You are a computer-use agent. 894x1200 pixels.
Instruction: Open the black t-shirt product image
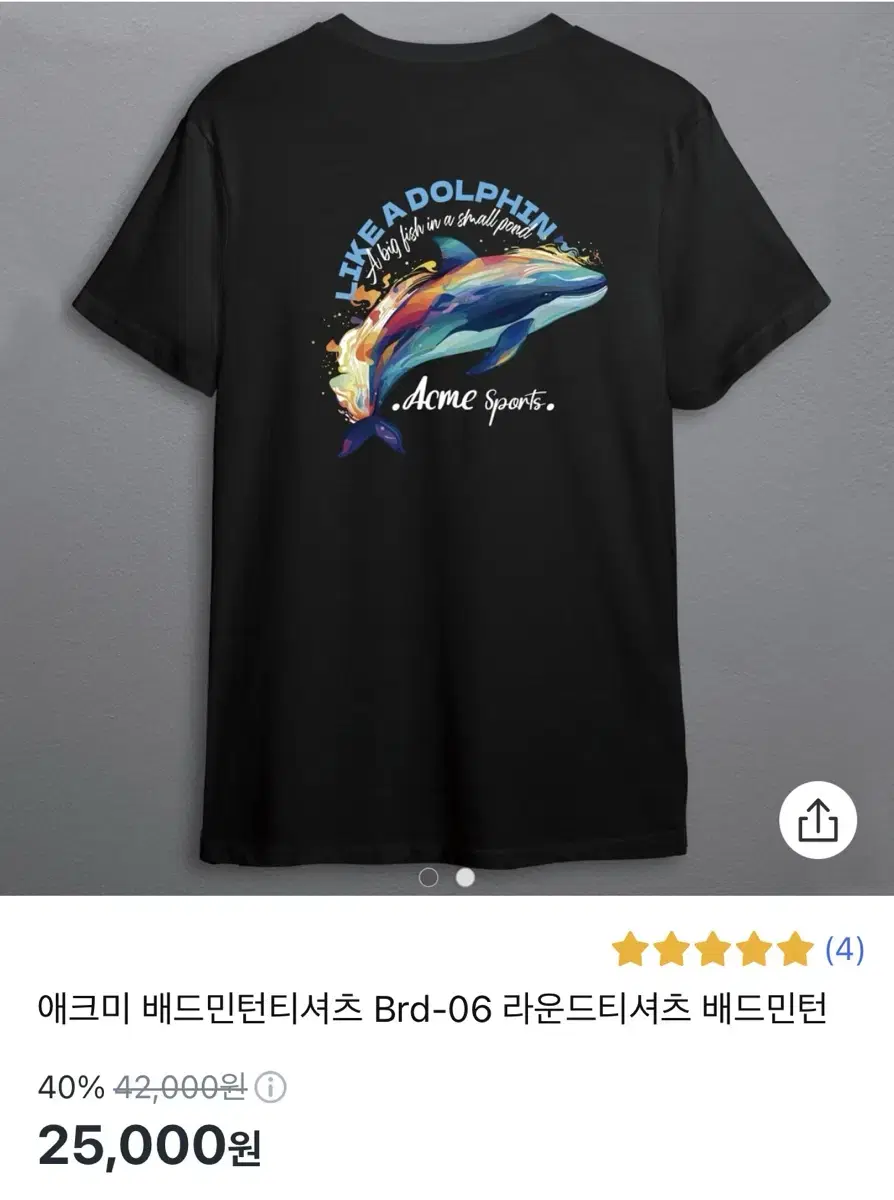coord(446,440)
